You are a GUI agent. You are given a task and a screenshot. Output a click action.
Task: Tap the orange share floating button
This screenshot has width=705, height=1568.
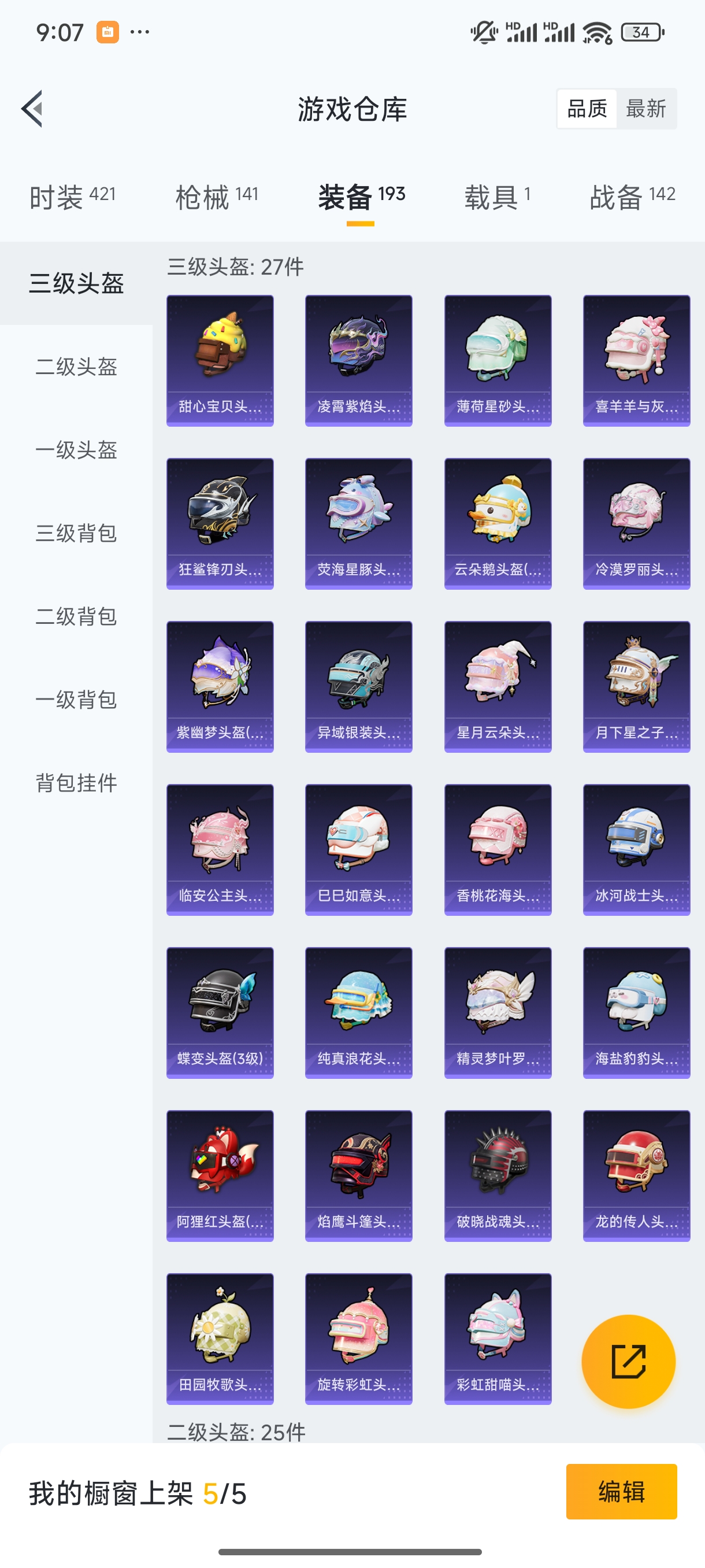point(628,1361)
